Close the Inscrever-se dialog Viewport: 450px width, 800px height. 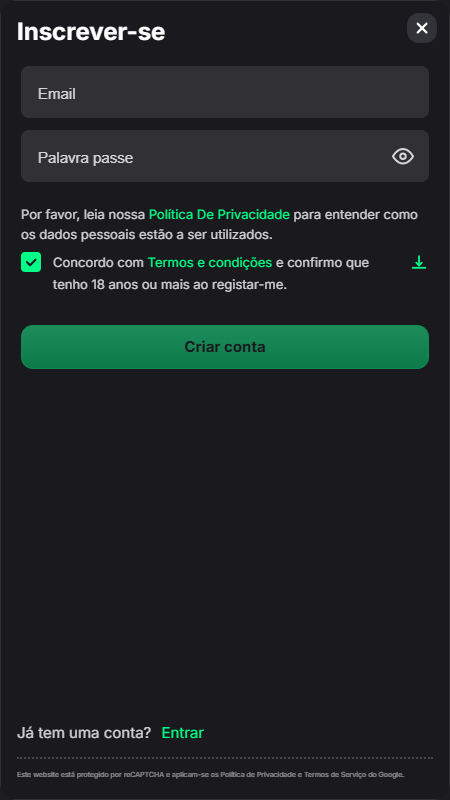click(421, 28)
